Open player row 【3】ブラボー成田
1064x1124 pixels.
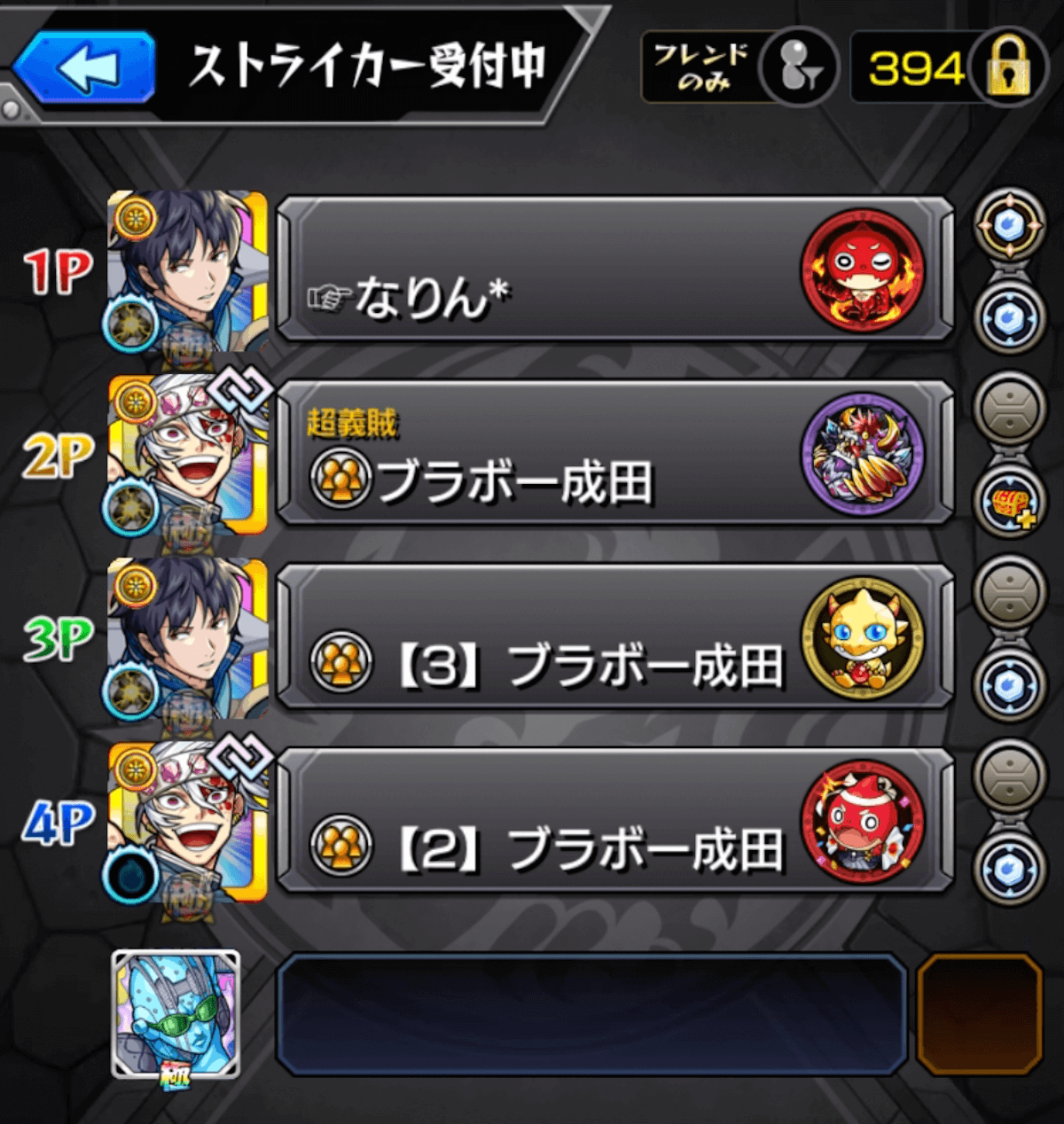[614, 637]
